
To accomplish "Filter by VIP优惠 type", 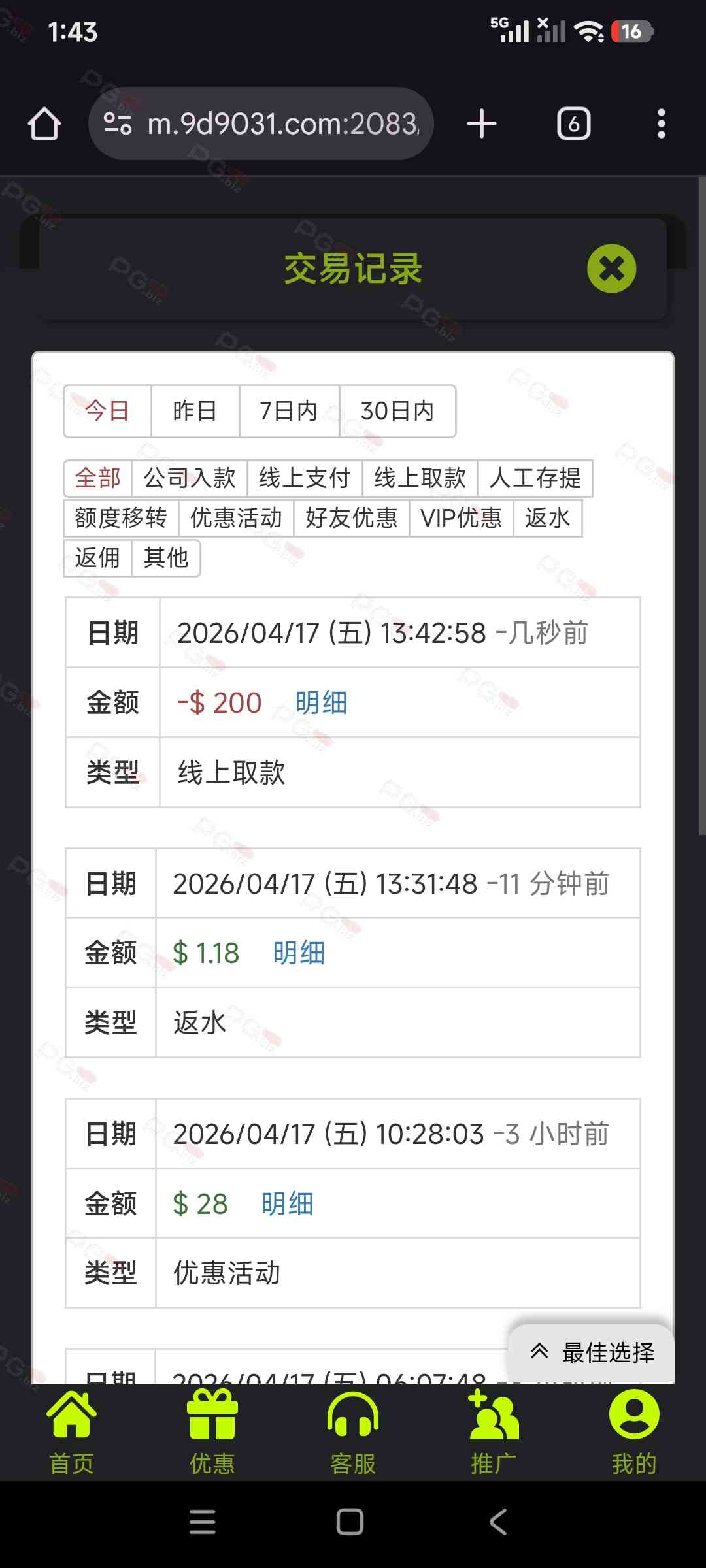I will pos(461,518).
